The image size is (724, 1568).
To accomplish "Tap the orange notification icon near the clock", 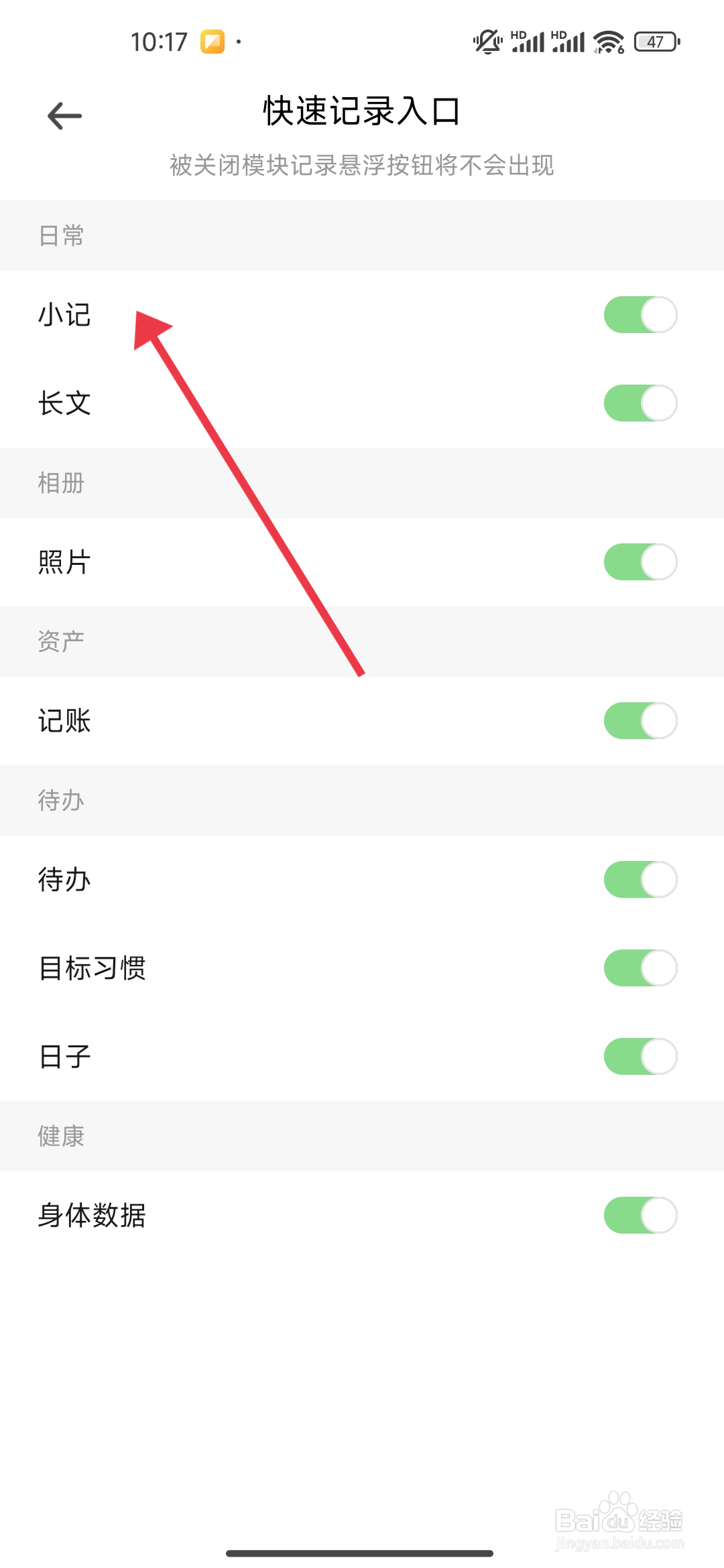I will click(210, 42).
